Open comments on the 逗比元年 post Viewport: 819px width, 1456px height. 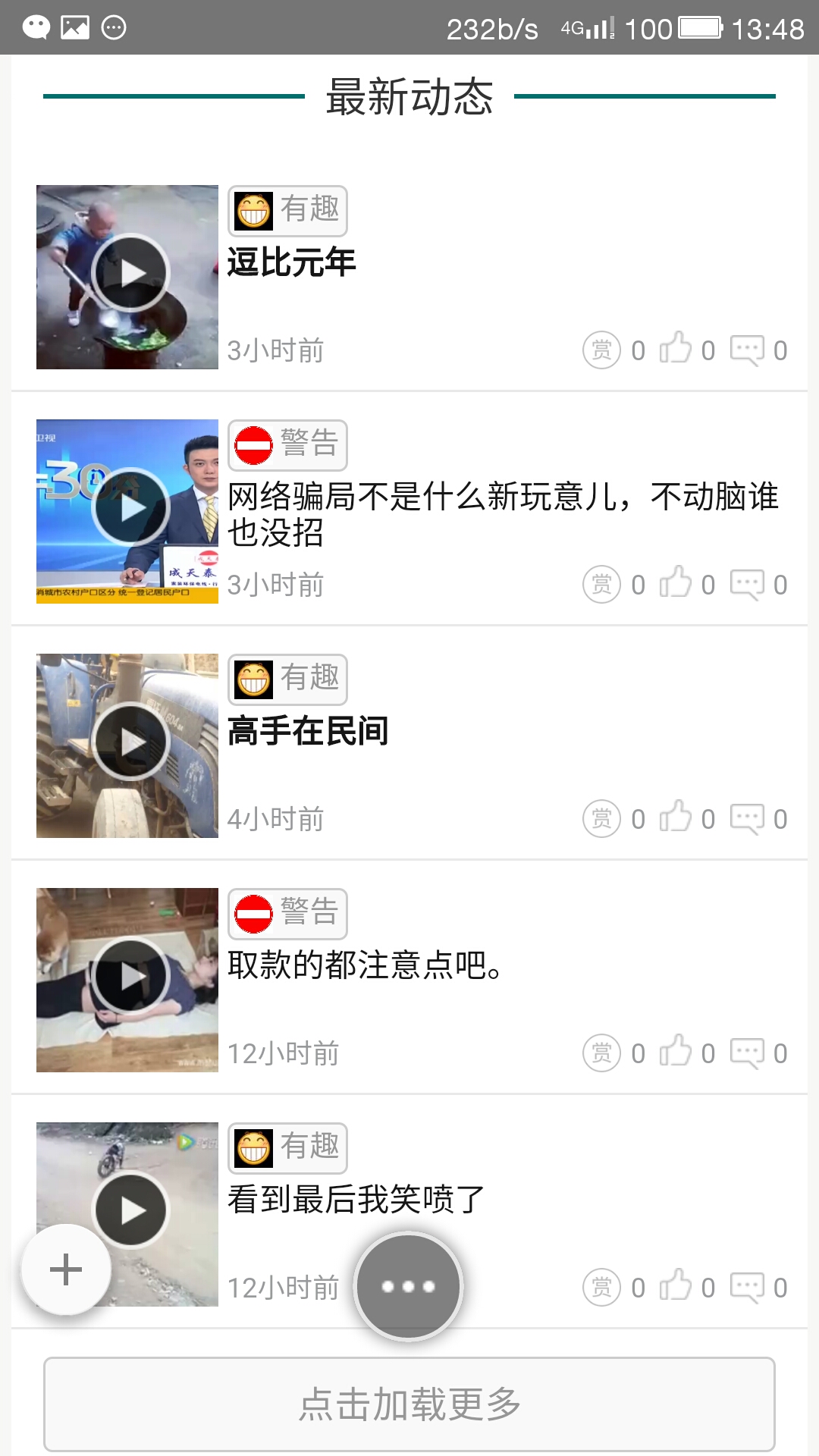click(x=747, y=350)
